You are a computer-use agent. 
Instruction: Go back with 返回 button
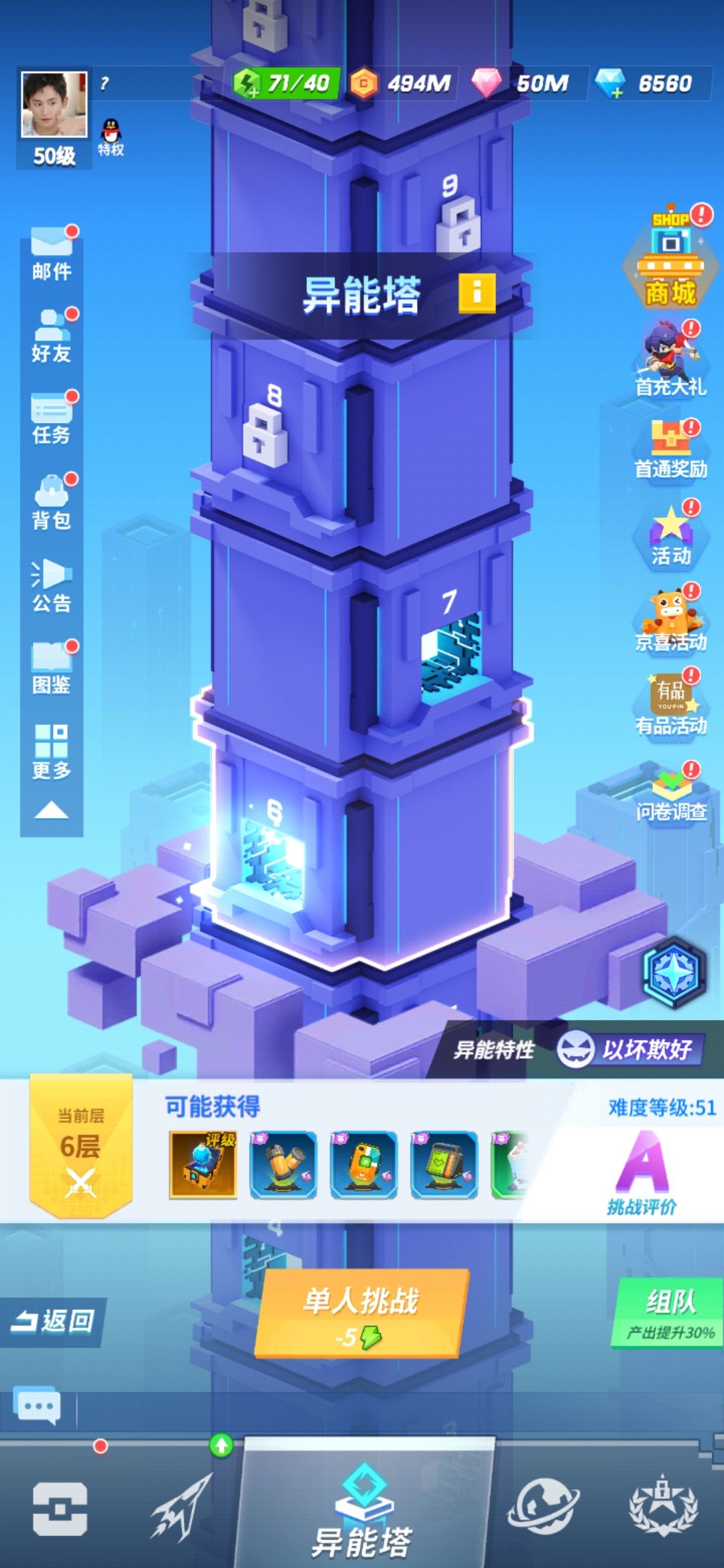click(52, 1321)
